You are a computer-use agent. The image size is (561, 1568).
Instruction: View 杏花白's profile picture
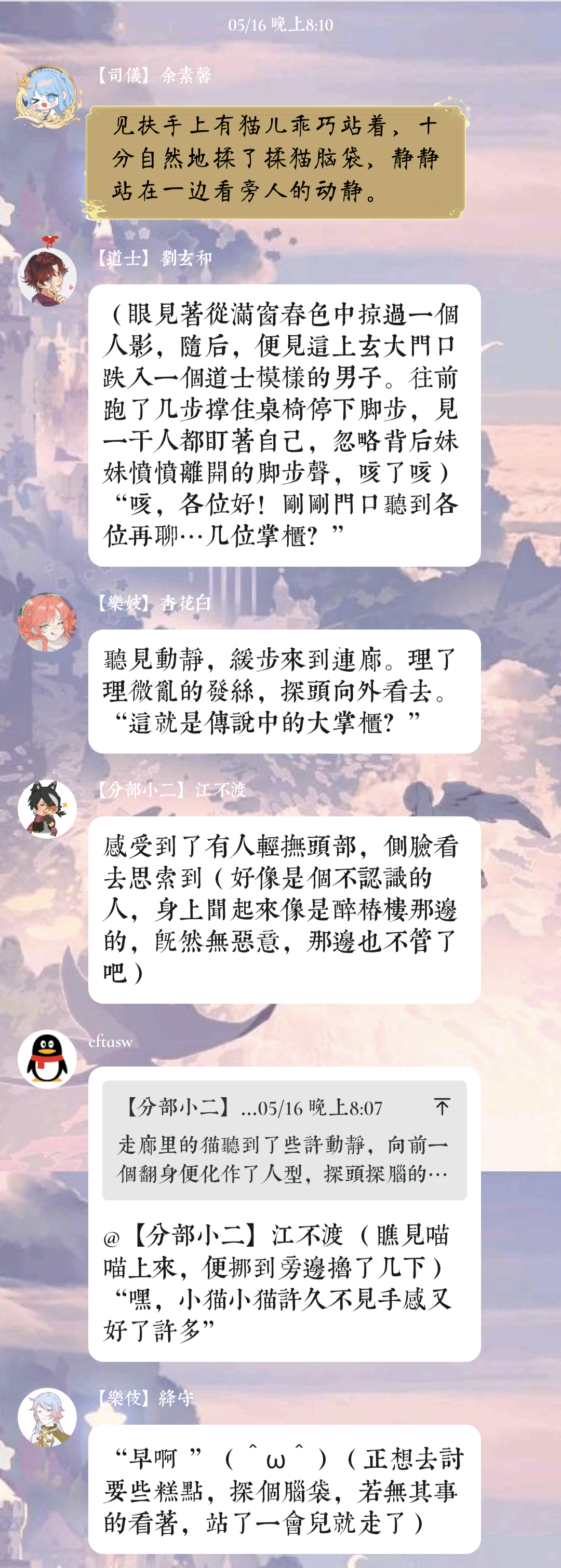(47, 622)
